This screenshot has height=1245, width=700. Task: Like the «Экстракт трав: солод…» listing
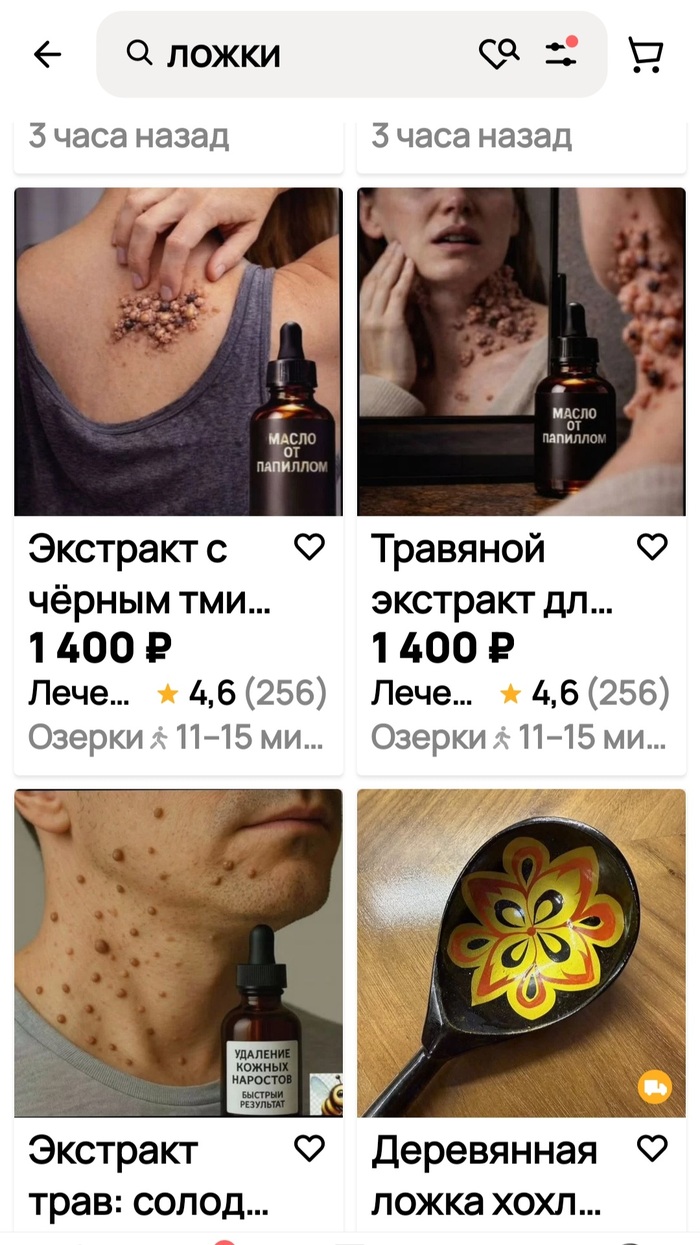click(310, 1149)
